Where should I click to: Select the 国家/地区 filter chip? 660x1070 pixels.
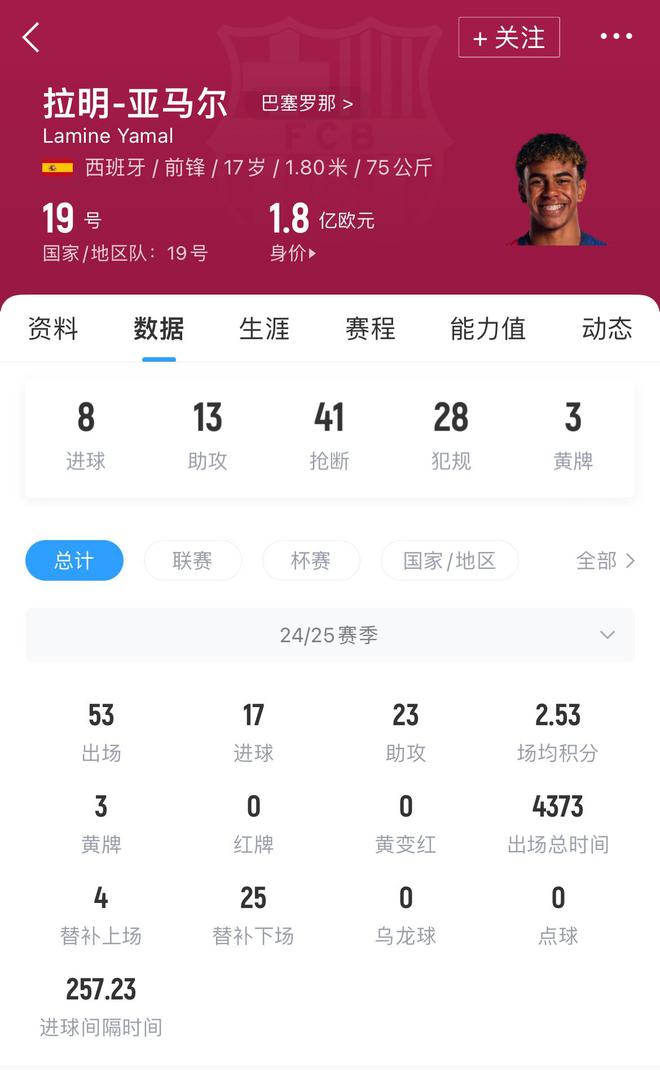[449, 561]
